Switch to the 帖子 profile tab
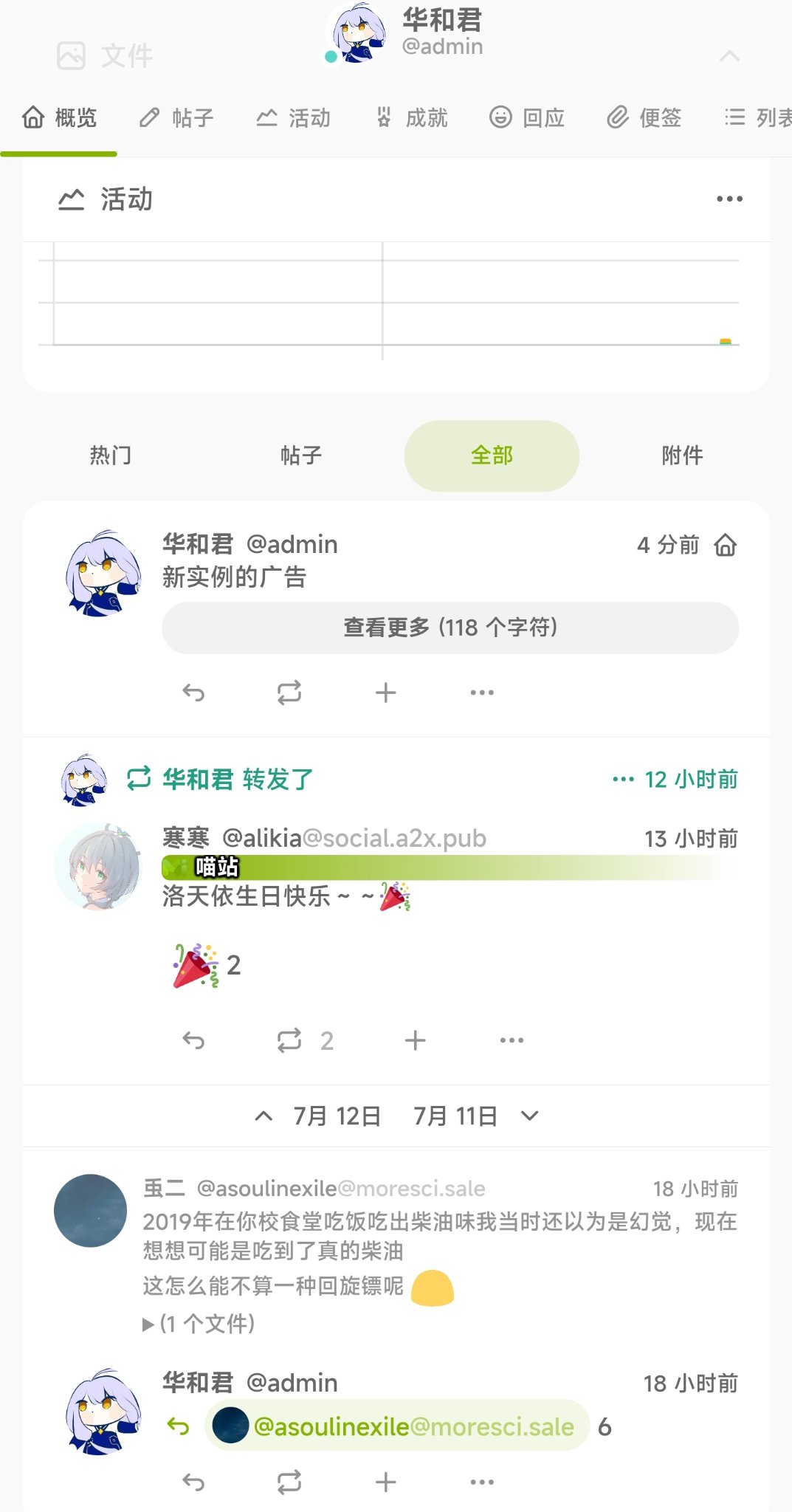 176,118
